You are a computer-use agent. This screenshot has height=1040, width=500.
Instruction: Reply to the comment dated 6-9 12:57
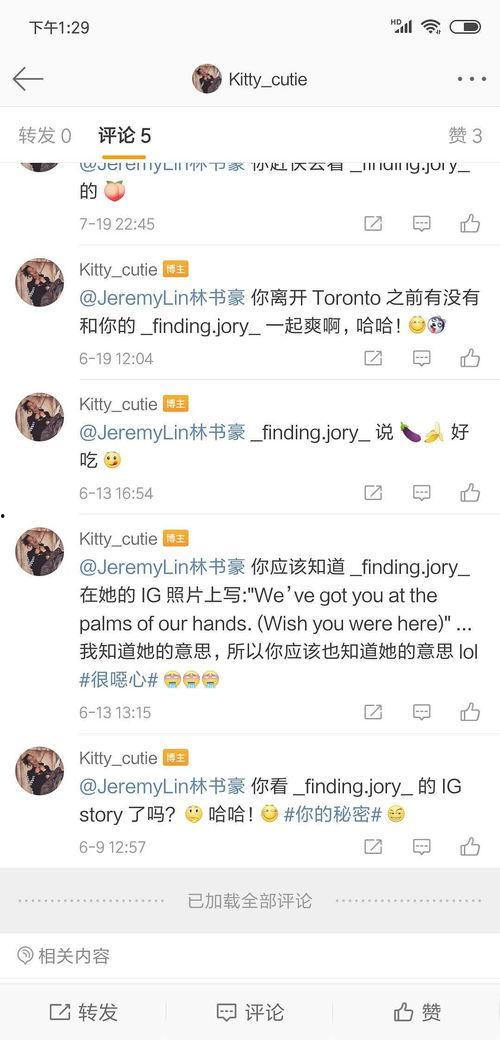tap(422, 846)
